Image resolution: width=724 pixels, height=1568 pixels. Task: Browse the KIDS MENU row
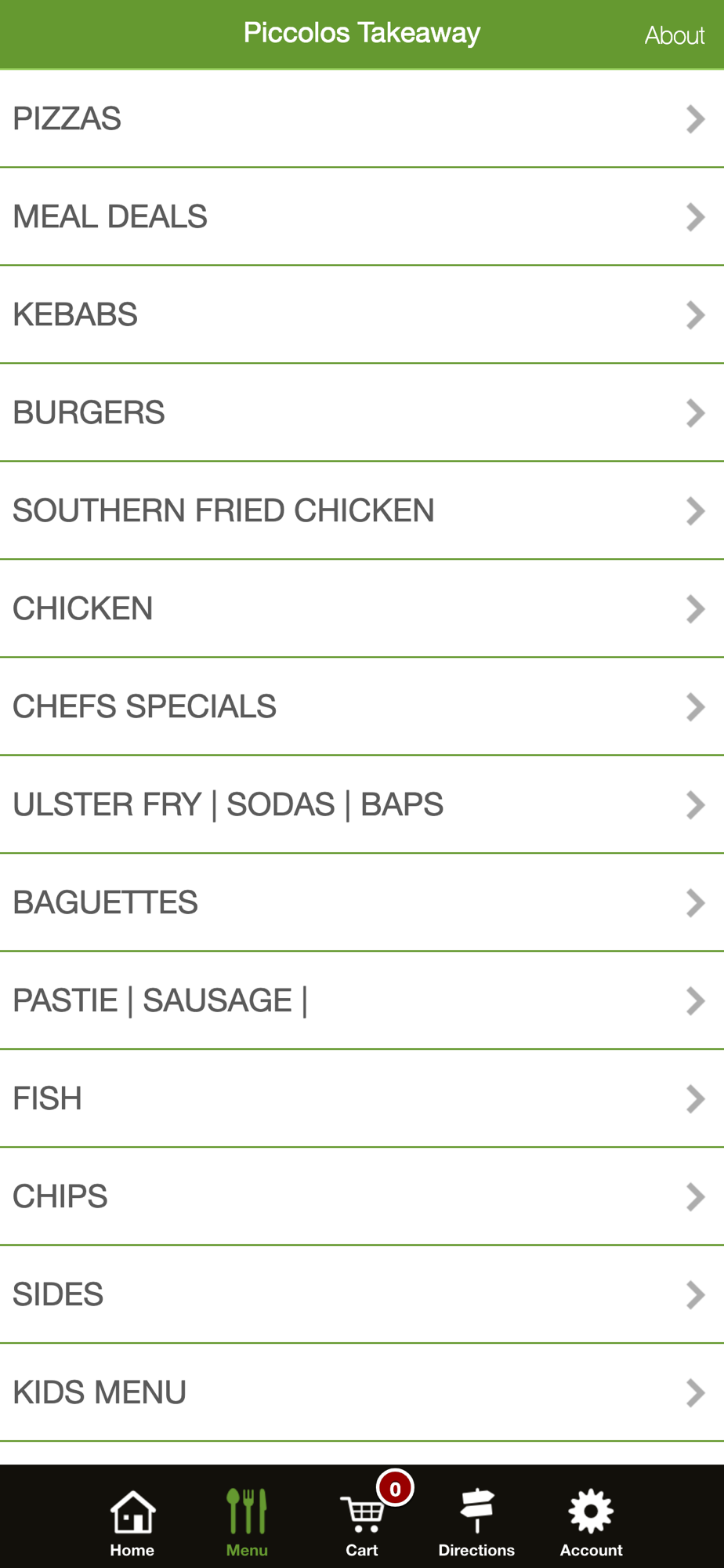pyautogui.click(x=362, y=1392)
